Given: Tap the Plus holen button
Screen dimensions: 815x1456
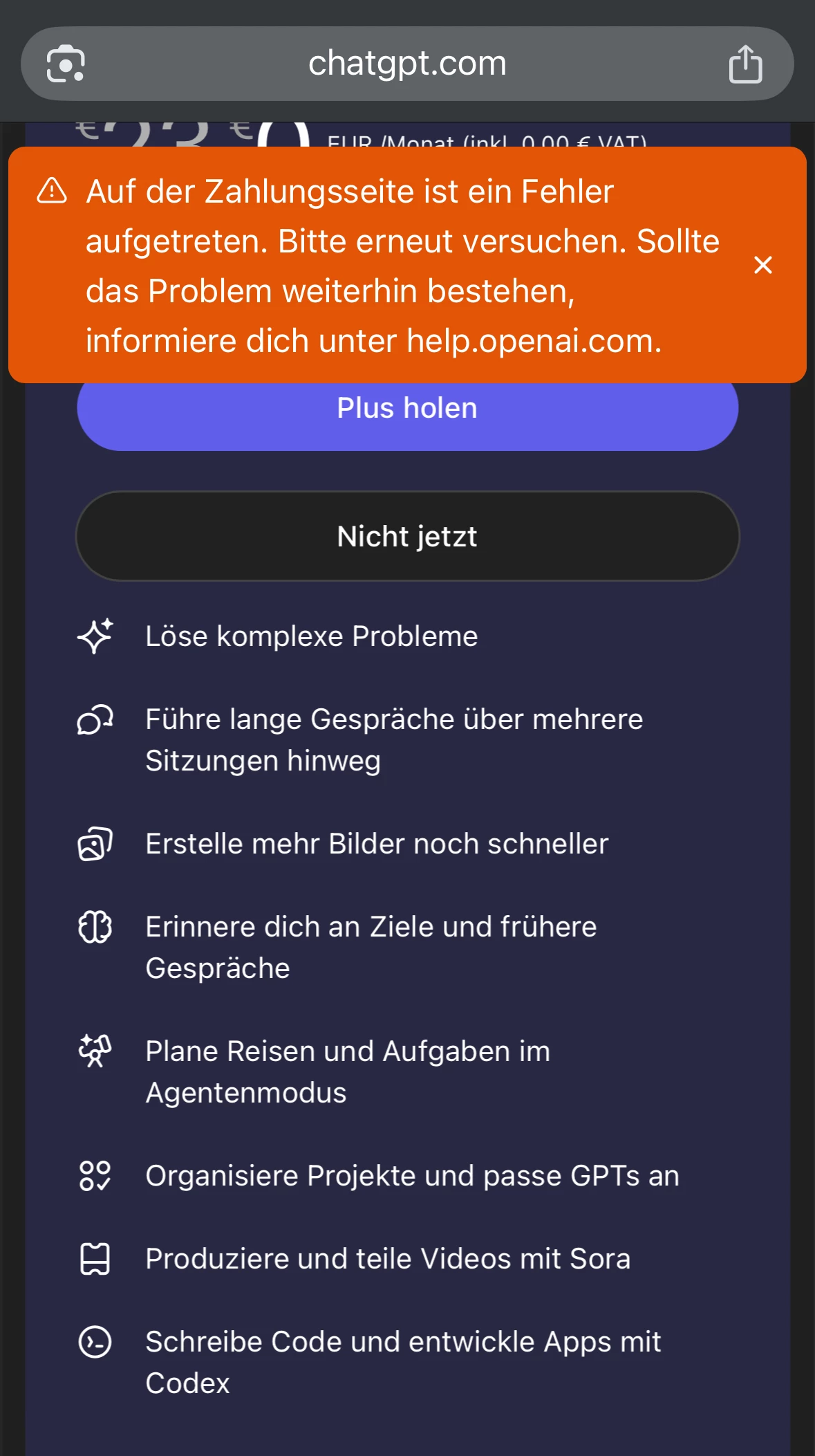Looking at the screenshot, I should (x=407, y=415).
